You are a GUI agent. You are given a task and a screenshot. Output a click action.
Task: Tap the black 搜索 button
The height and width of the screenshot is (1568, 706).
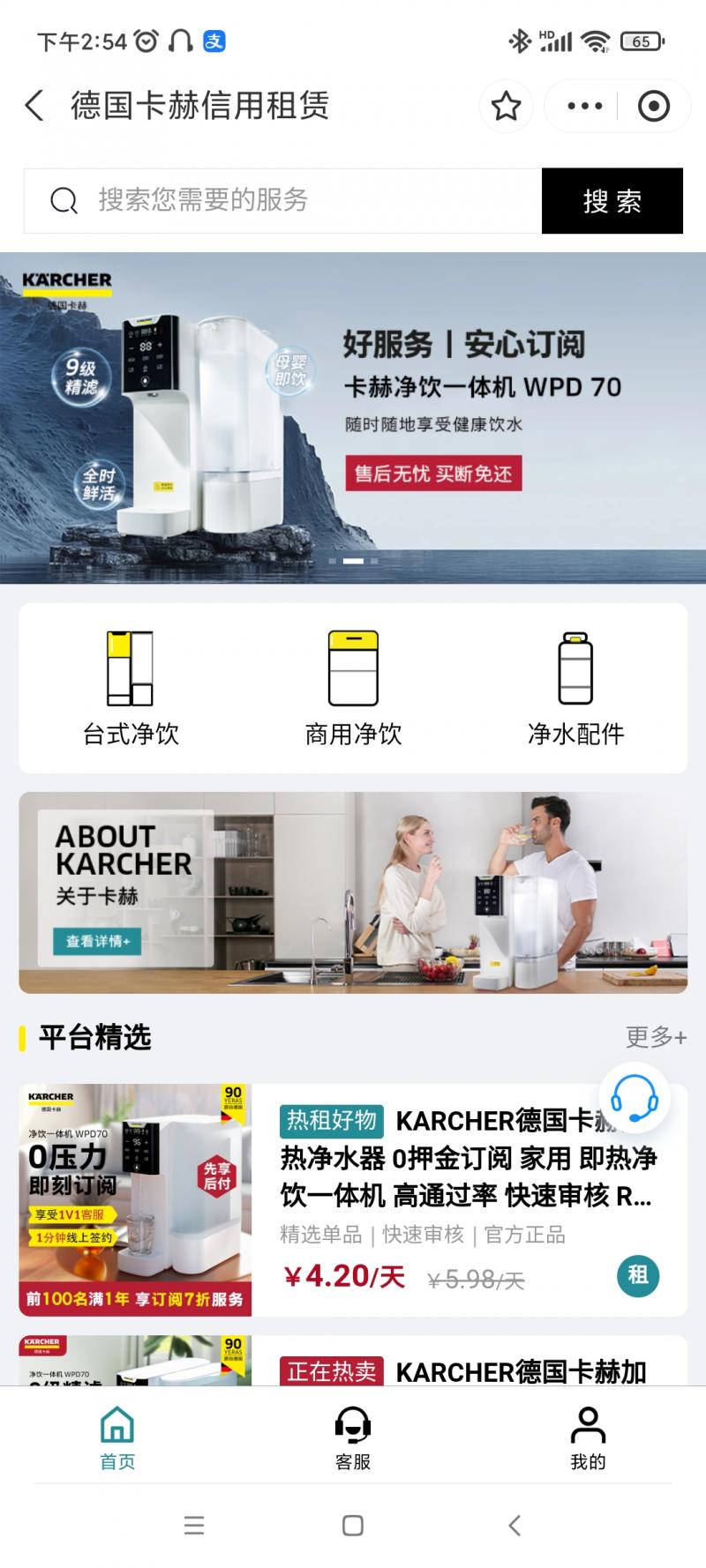click(612, 201)
